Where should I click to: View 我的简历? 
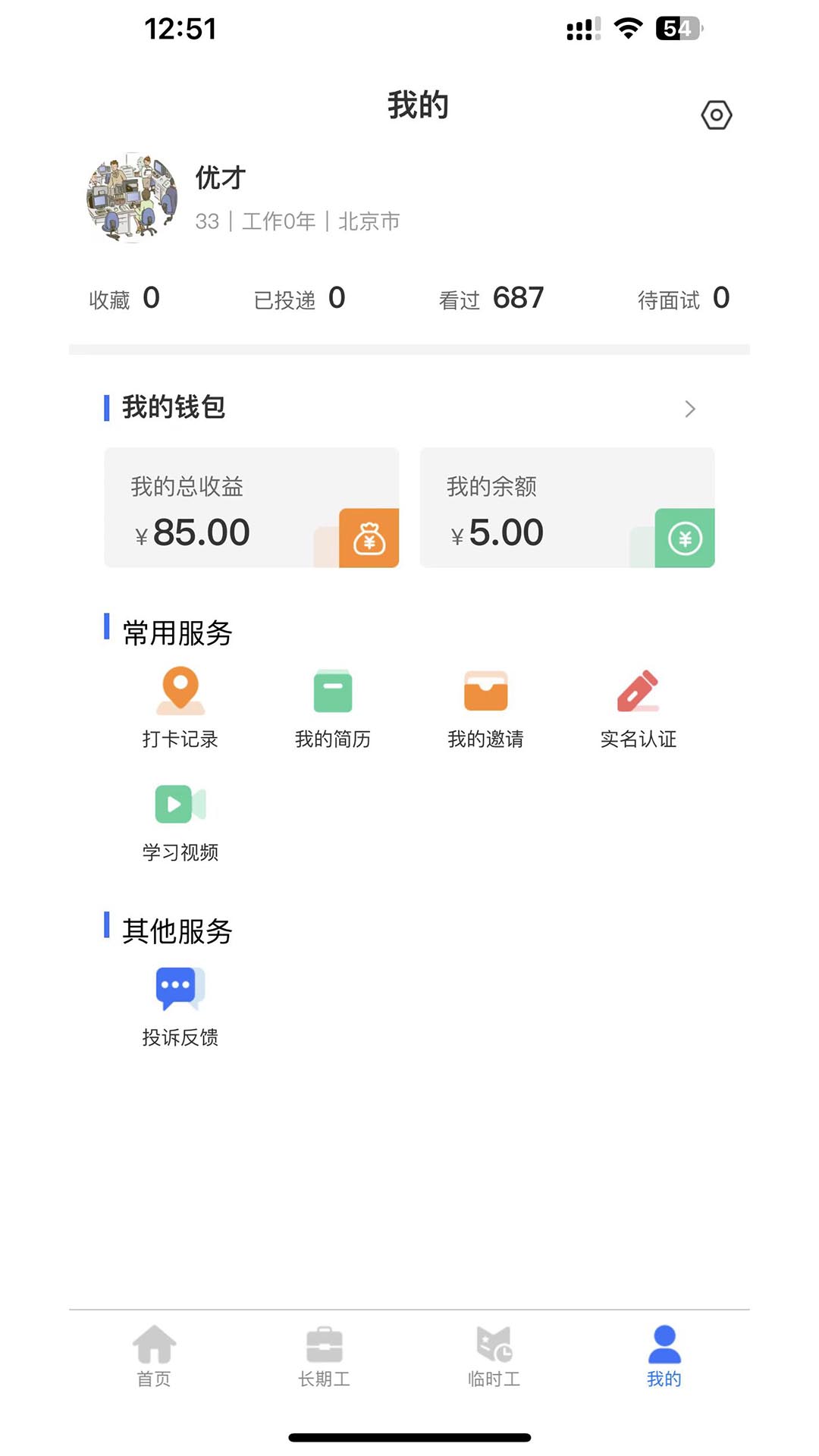[x=333, y=708]
